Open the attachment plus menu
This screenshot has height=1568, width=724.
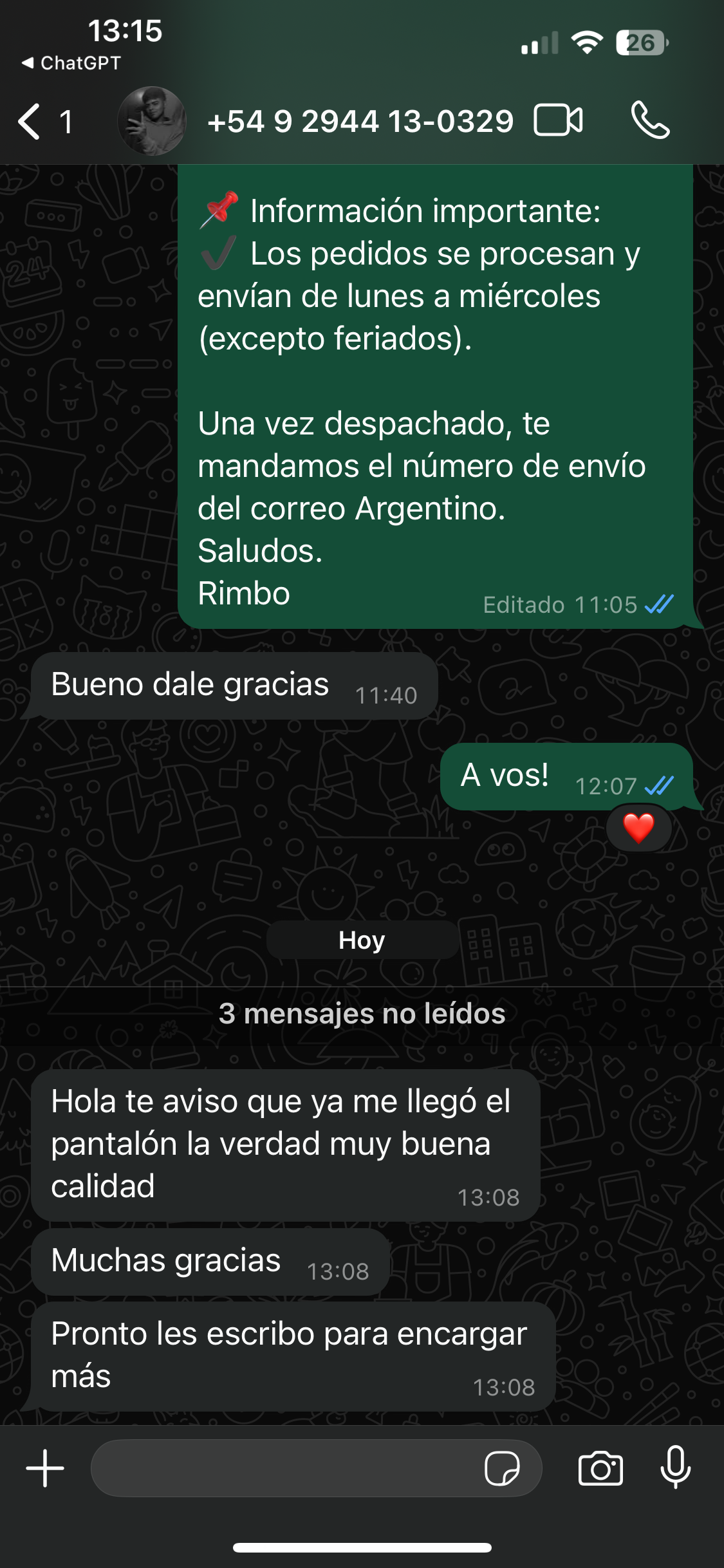(45, 1468)
